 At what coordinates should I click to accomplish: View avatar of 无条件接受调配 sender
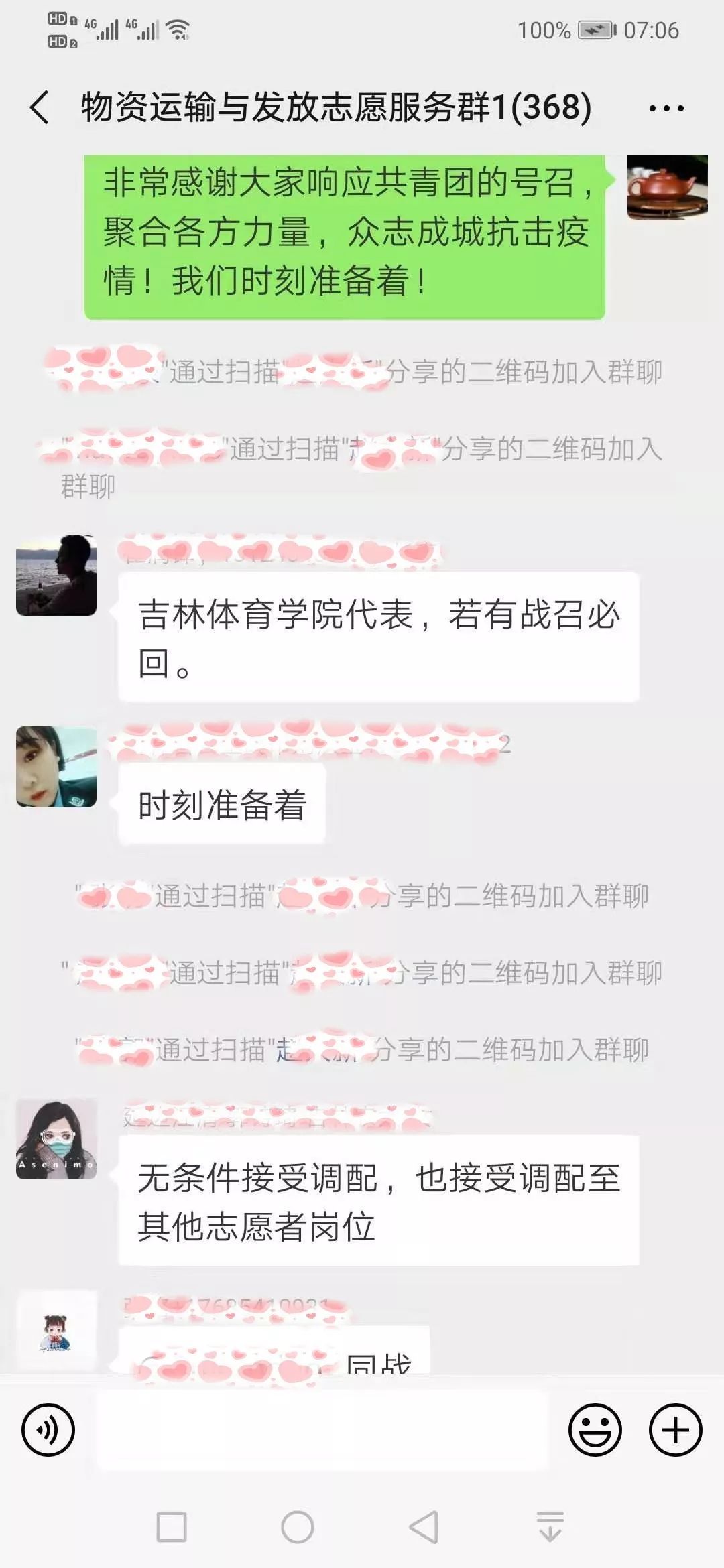pyautogui.click(x=56, y=1139)
